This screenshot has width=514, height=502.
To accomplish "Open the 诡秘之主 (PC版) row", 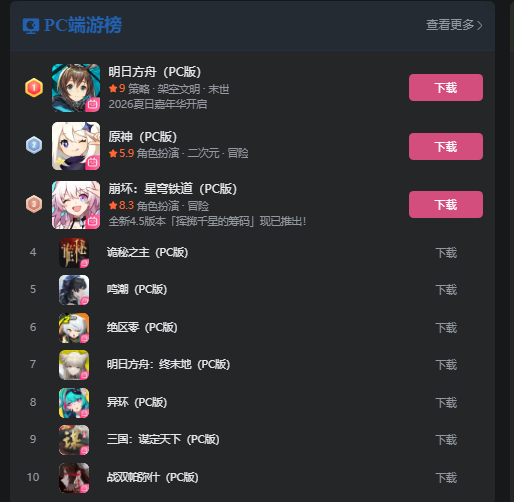I will pyautogui.click(x=252, y=253).
